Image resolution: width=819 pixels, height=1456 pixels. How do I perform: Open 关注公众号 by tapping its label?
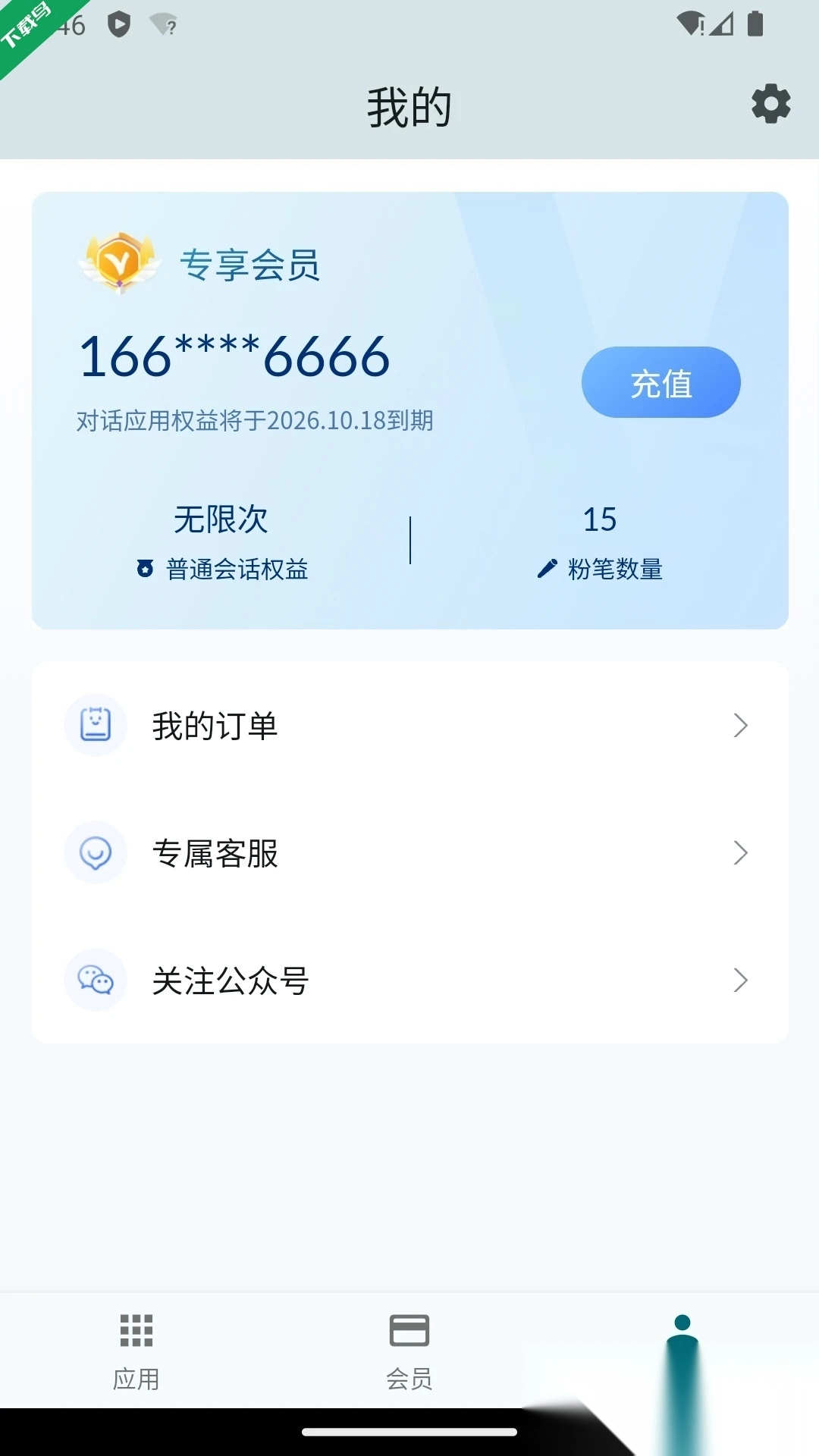click(x=230, y=981)
